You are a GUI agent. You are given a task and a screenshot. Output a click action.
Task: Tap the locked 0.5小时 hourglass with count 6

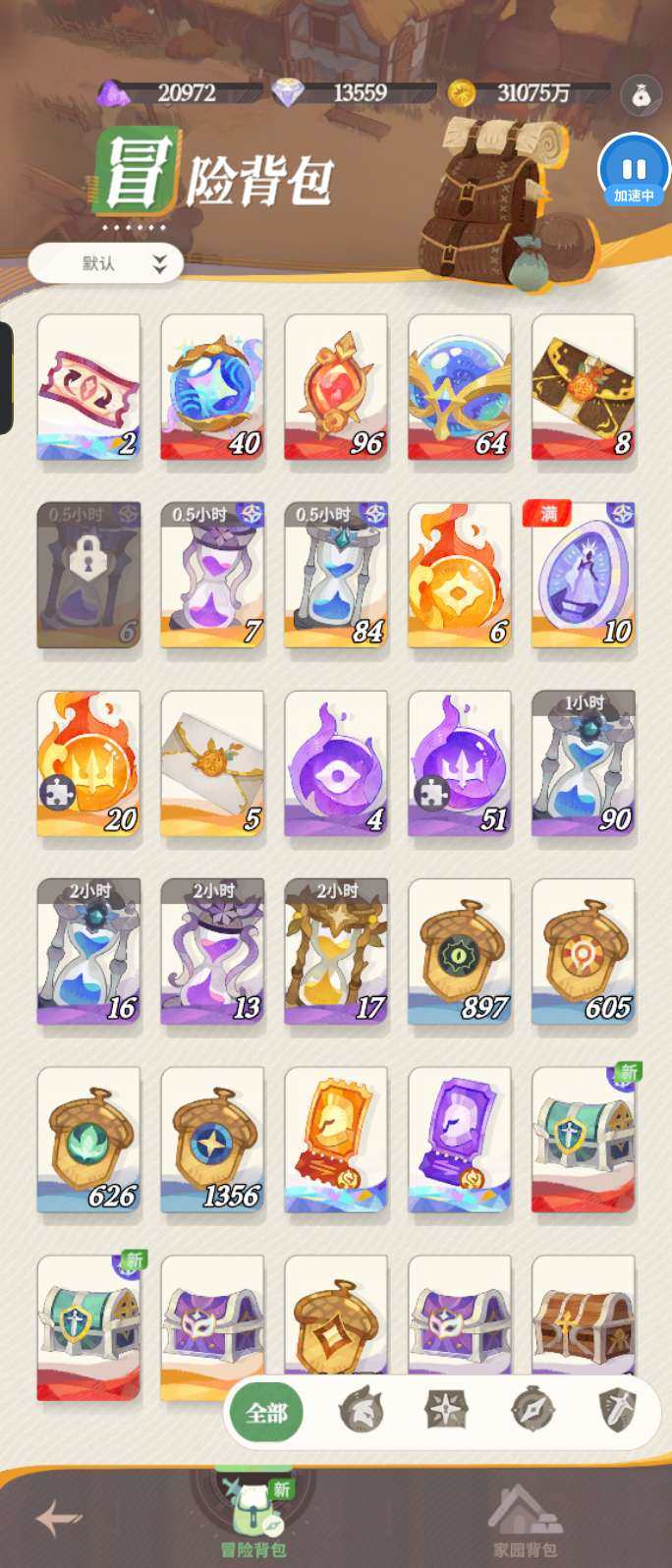(88, 576)
